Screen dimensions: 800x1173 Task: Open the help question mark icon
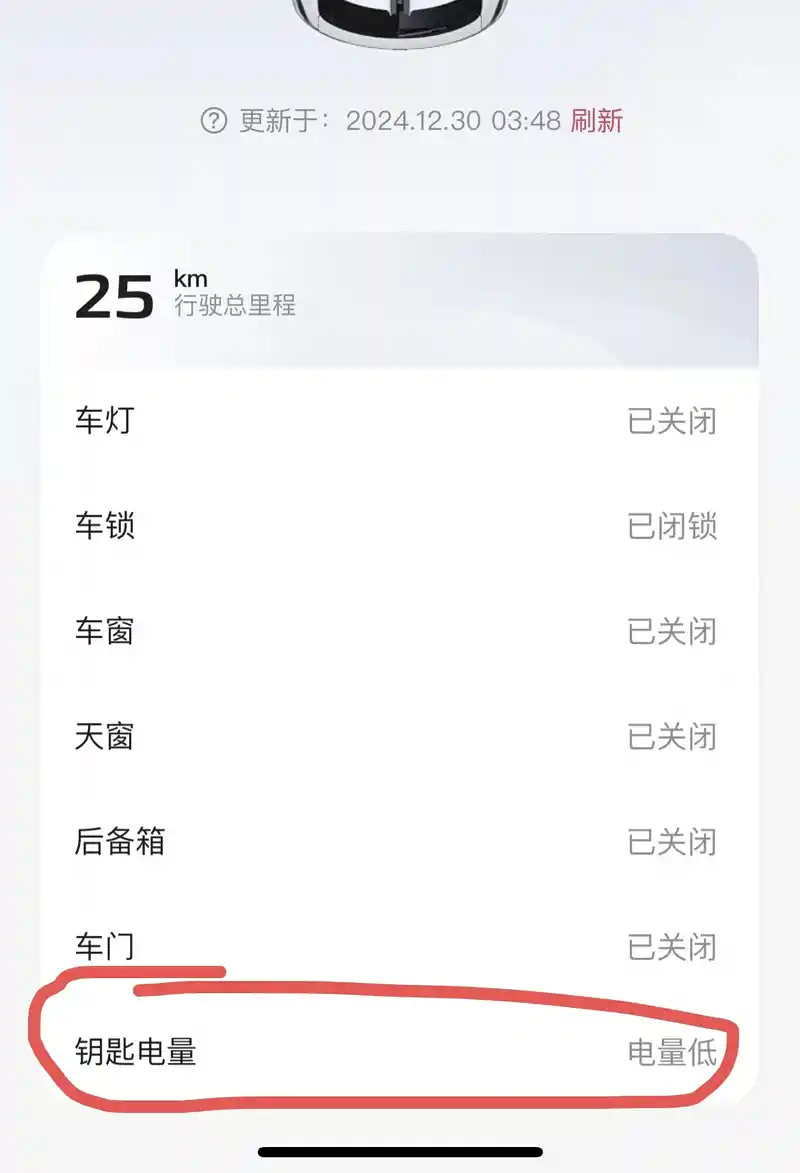(214, 121)
